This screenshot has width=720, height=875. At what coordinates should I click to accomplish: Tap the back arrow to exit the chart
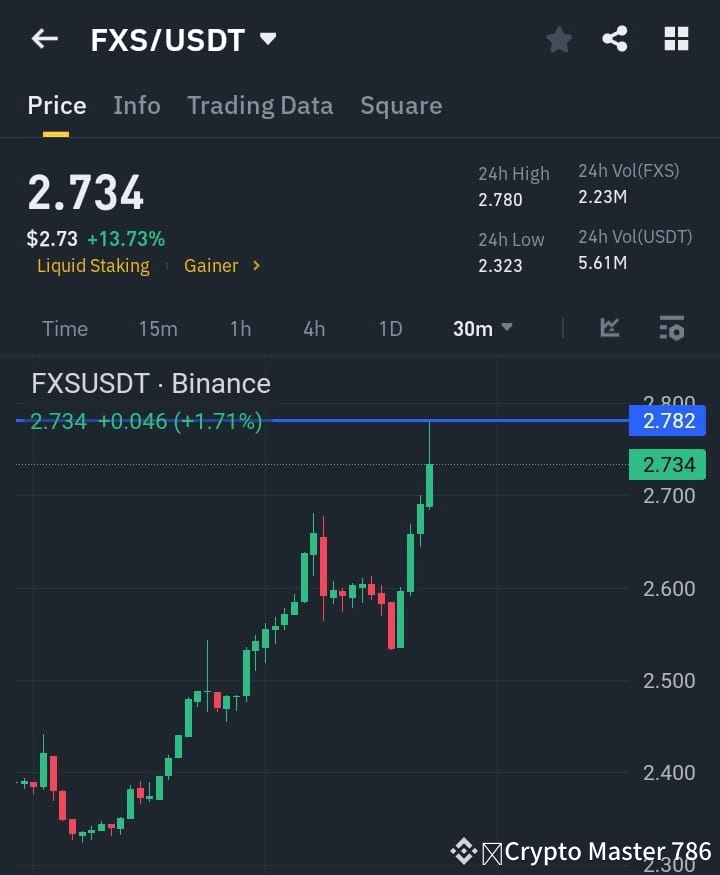[44, 39]
